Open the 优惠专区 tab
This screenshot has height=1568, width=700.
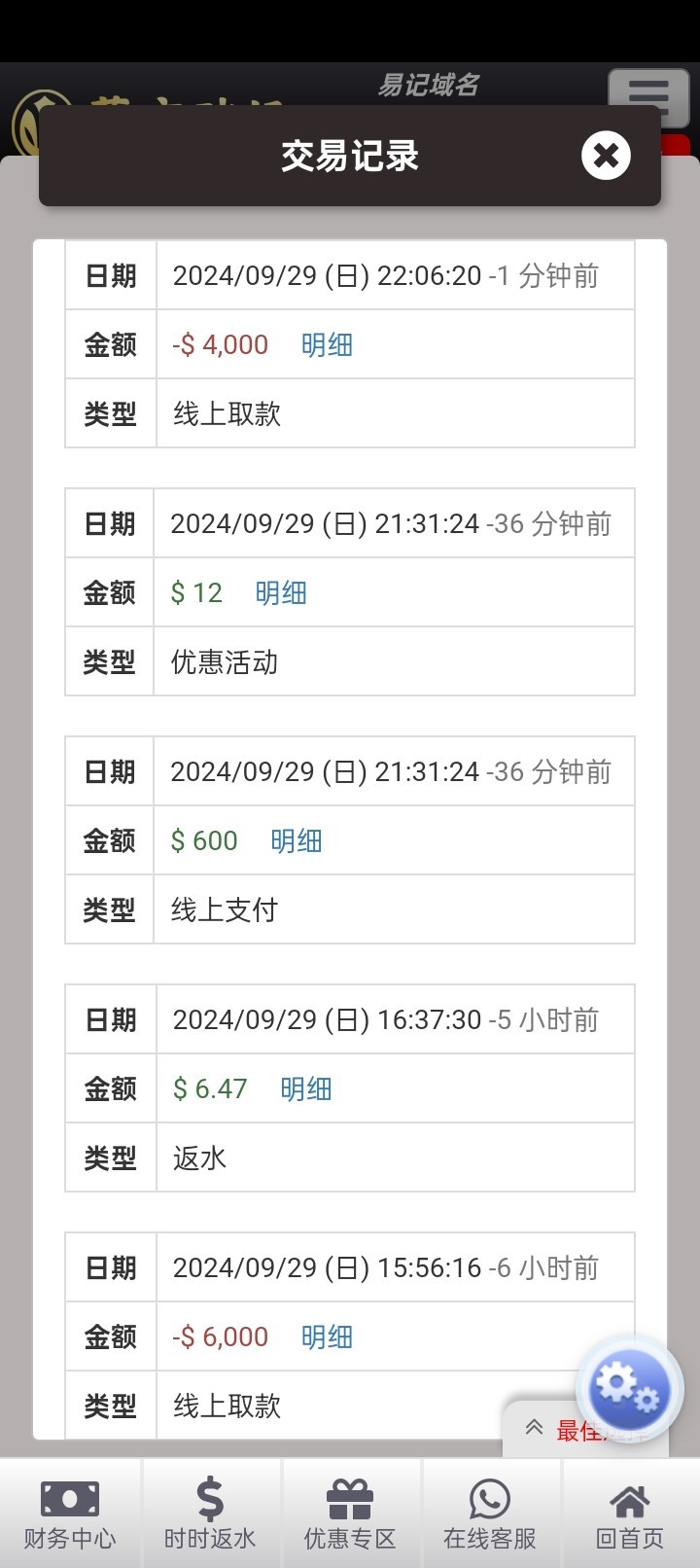click(350, 1514)
